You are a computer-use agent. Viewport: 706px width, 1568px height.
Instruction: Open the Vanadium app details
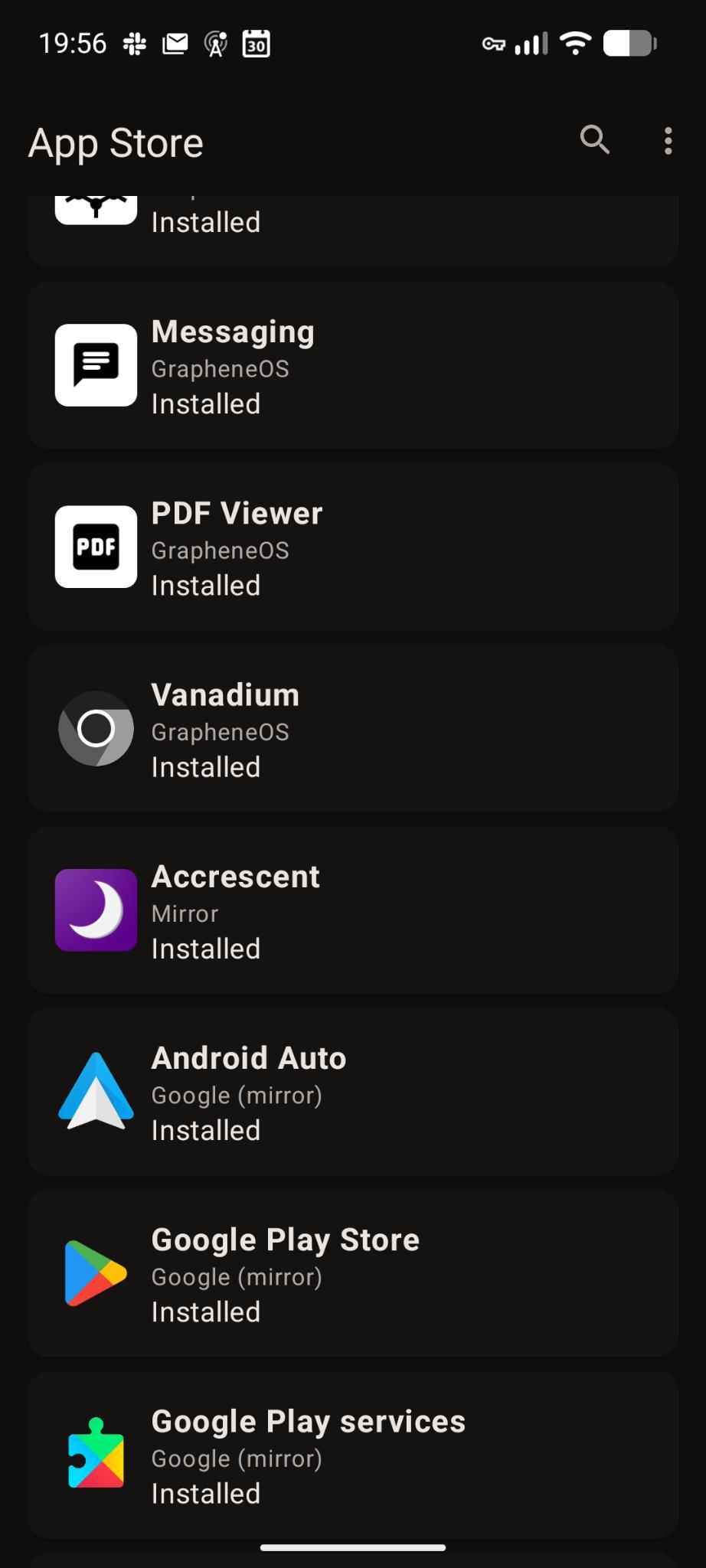coord(352,727)
